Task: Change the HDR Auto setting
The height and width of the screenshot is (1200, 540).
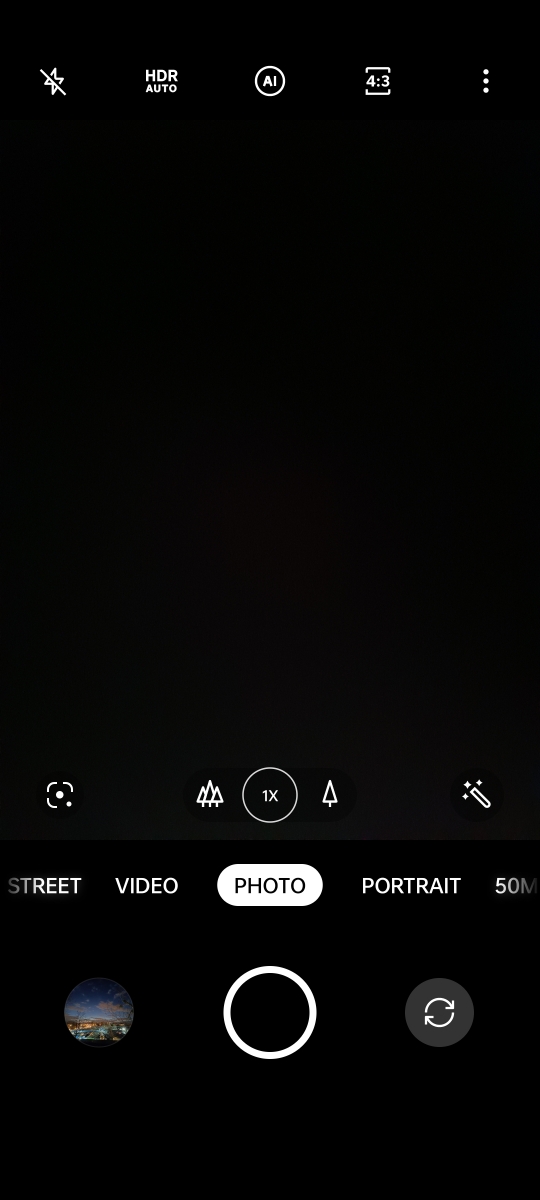Action: coord(161,81)
